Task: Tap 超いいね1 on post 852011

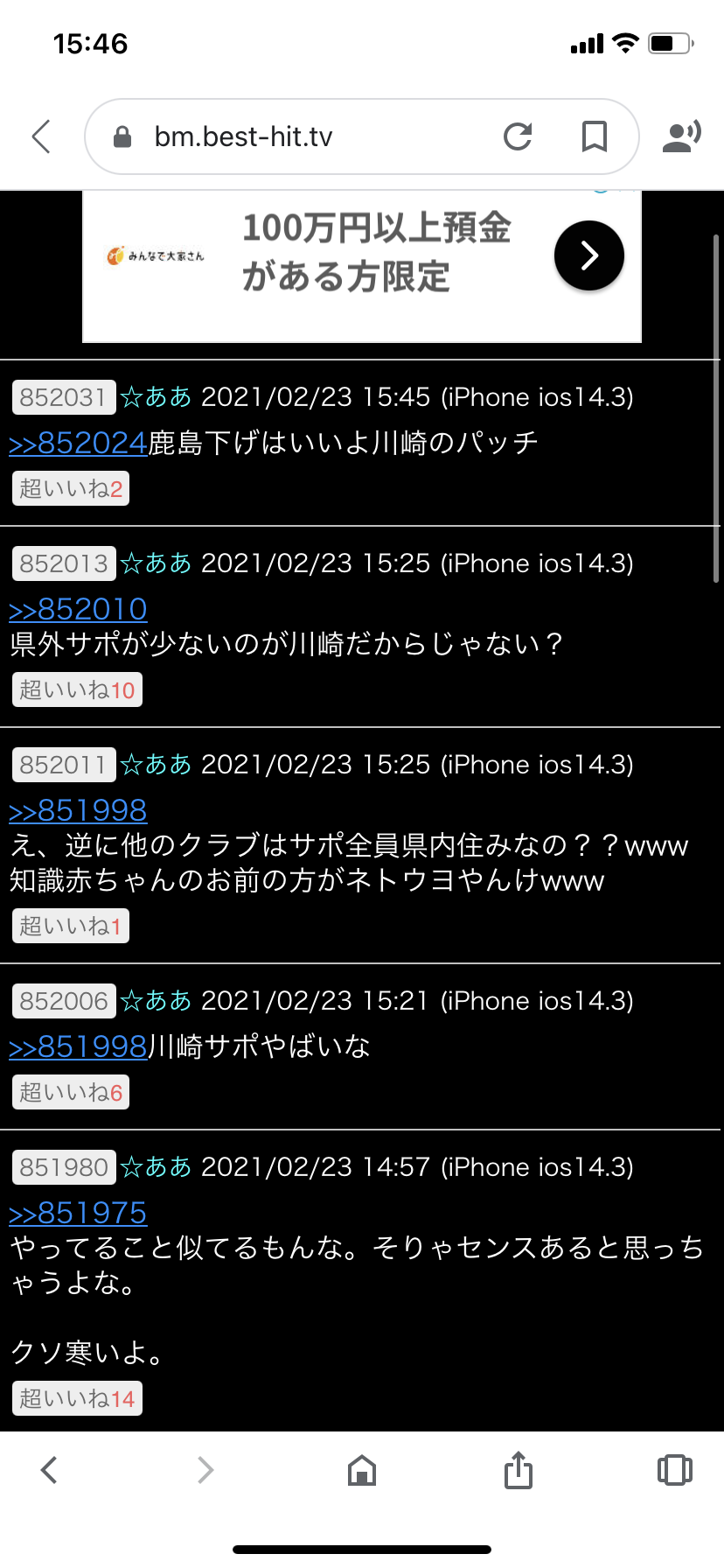Action: click(71, 926)
